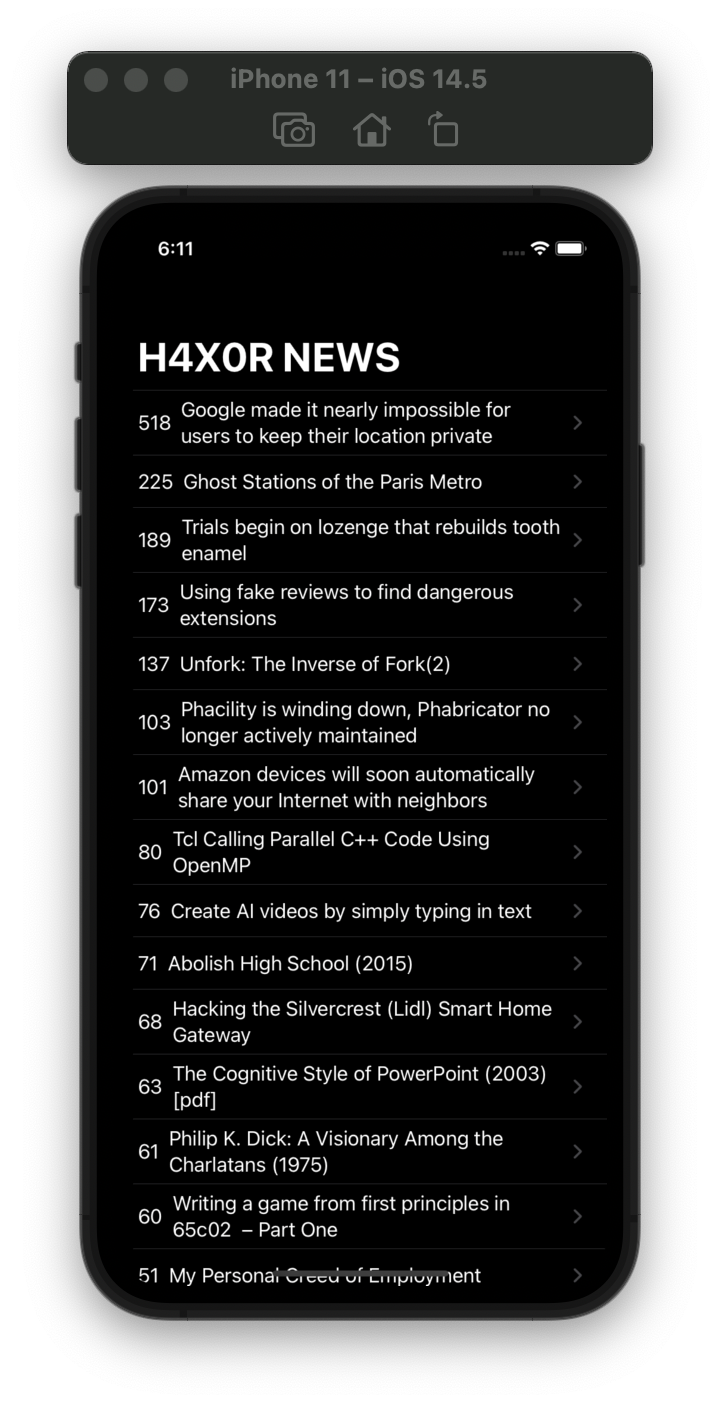View Tcl Calling Parallel C++ Code story
720x1406 pixels.
[x=330, y=852]
